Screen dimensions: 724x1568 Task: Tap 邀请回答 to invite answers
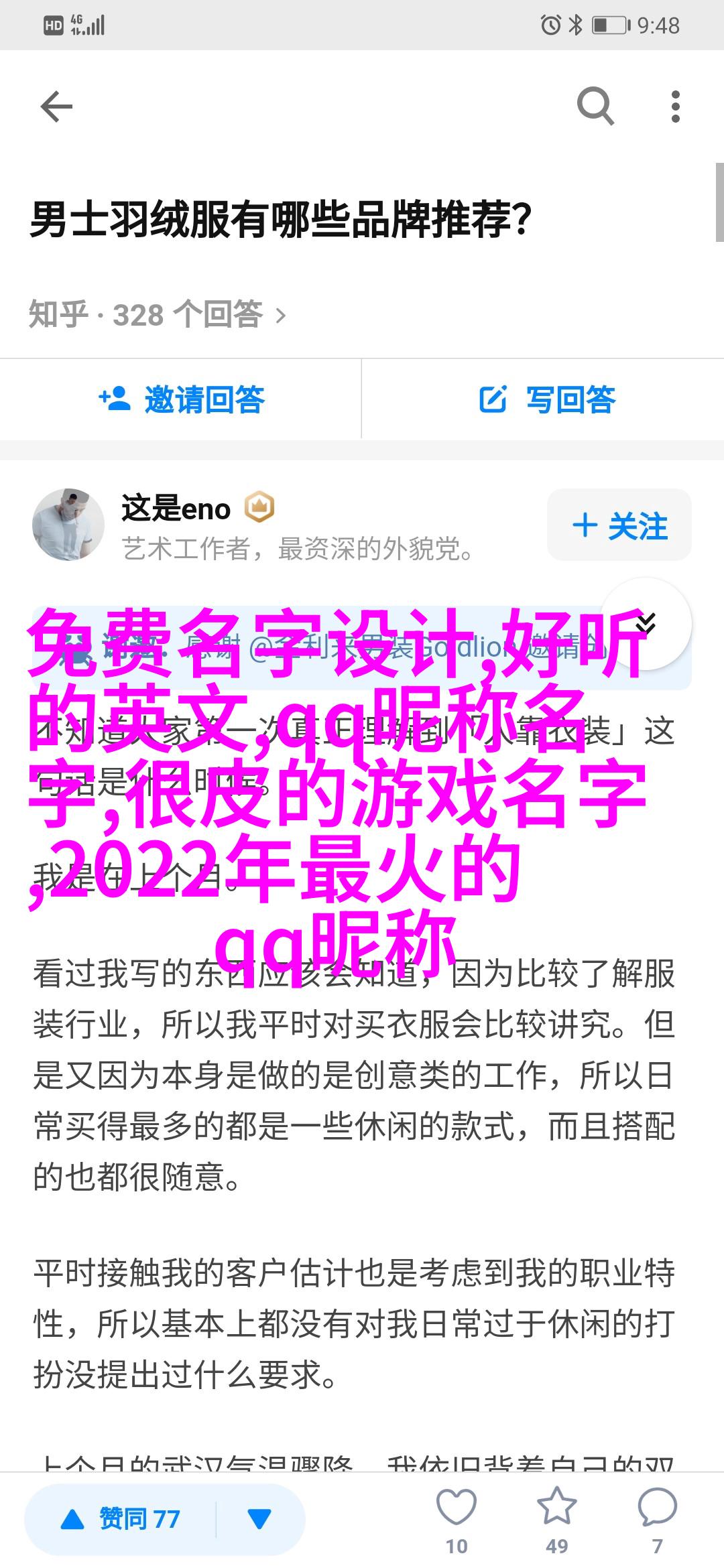181,400
